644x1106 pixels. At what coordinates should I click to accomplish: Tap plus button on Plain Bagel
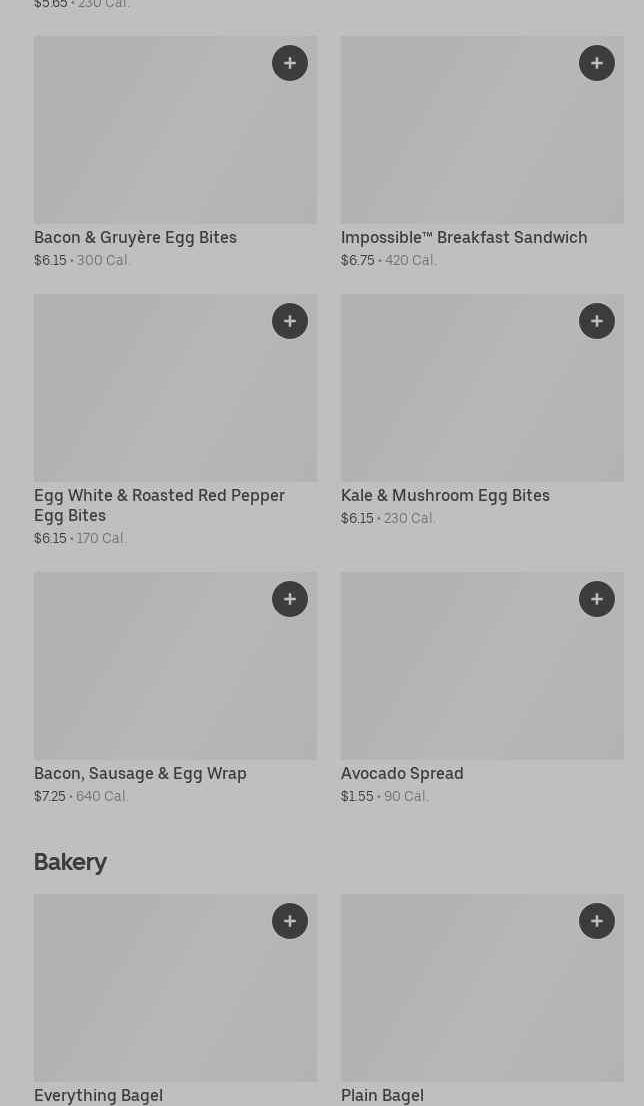597,921
